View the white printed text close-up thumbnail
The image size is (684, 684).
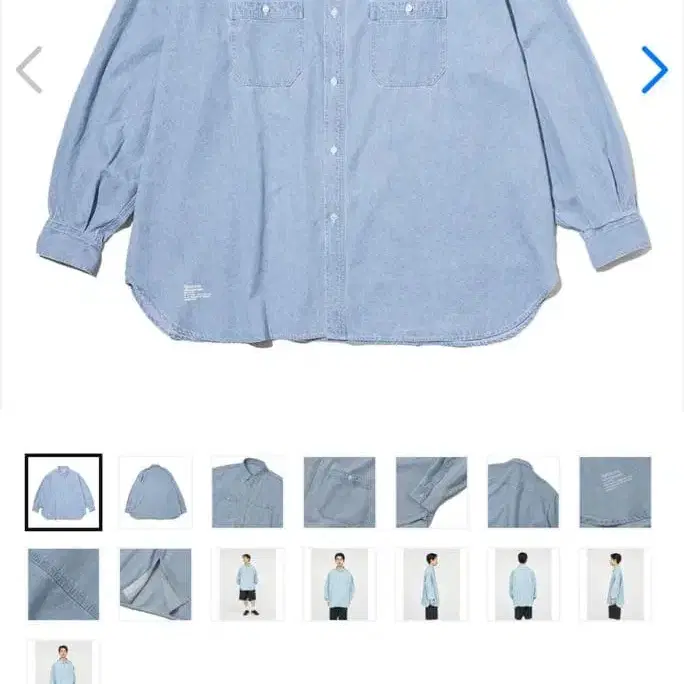(x=615, y=492)
